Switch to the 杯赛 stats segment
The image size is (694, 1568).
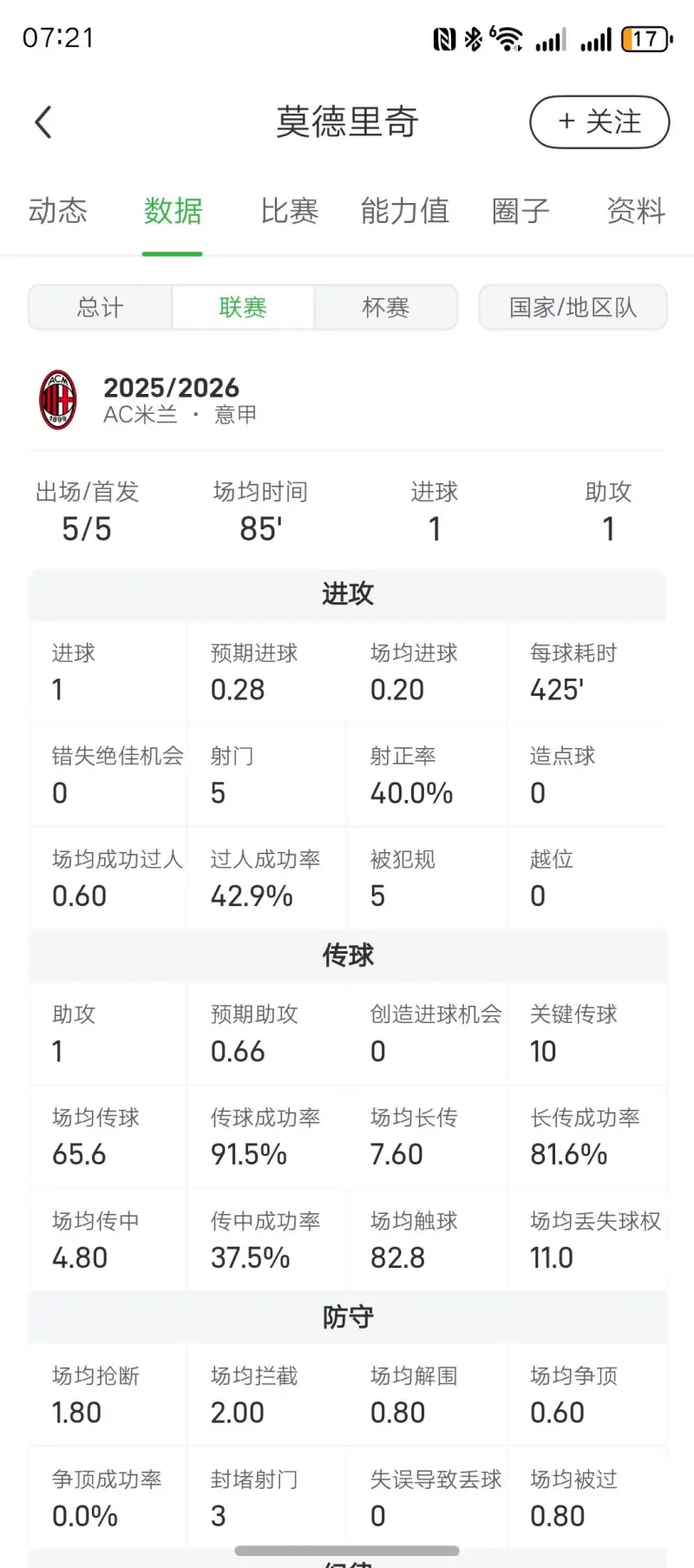tap(385, 307)
